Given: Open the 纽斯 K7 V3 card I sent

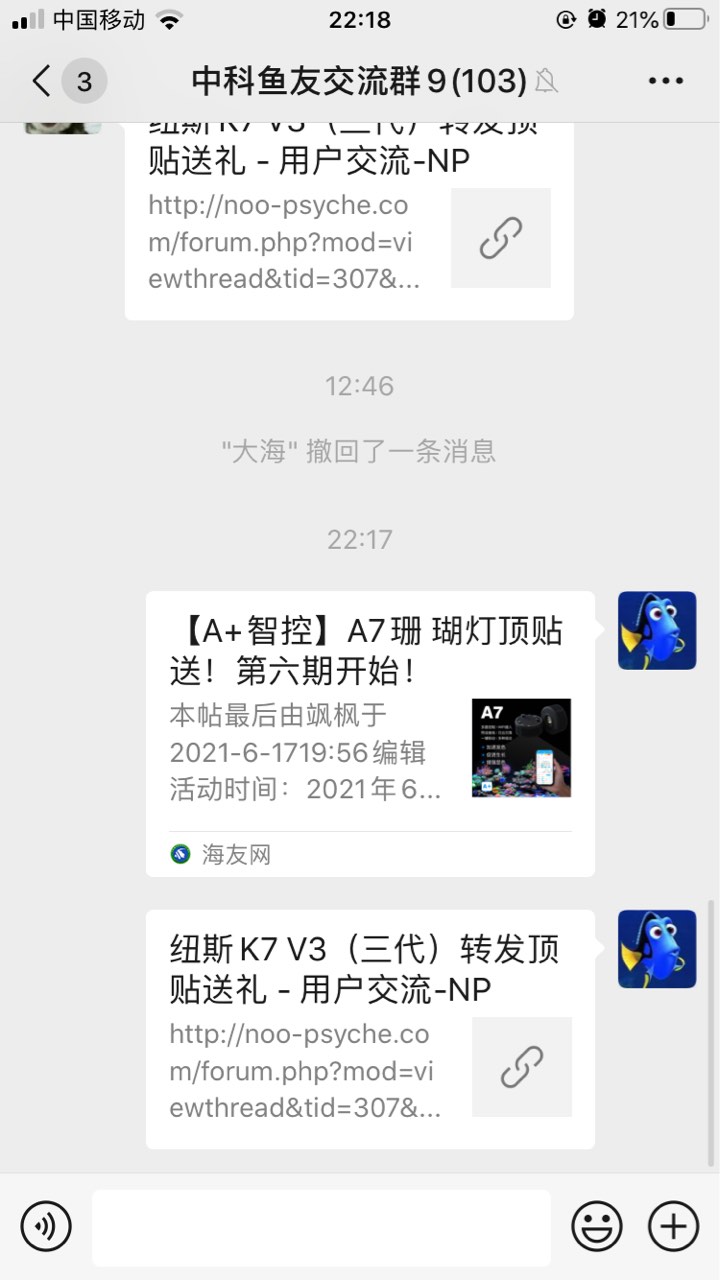Looking at the screenshot, I should [369, 1028].
